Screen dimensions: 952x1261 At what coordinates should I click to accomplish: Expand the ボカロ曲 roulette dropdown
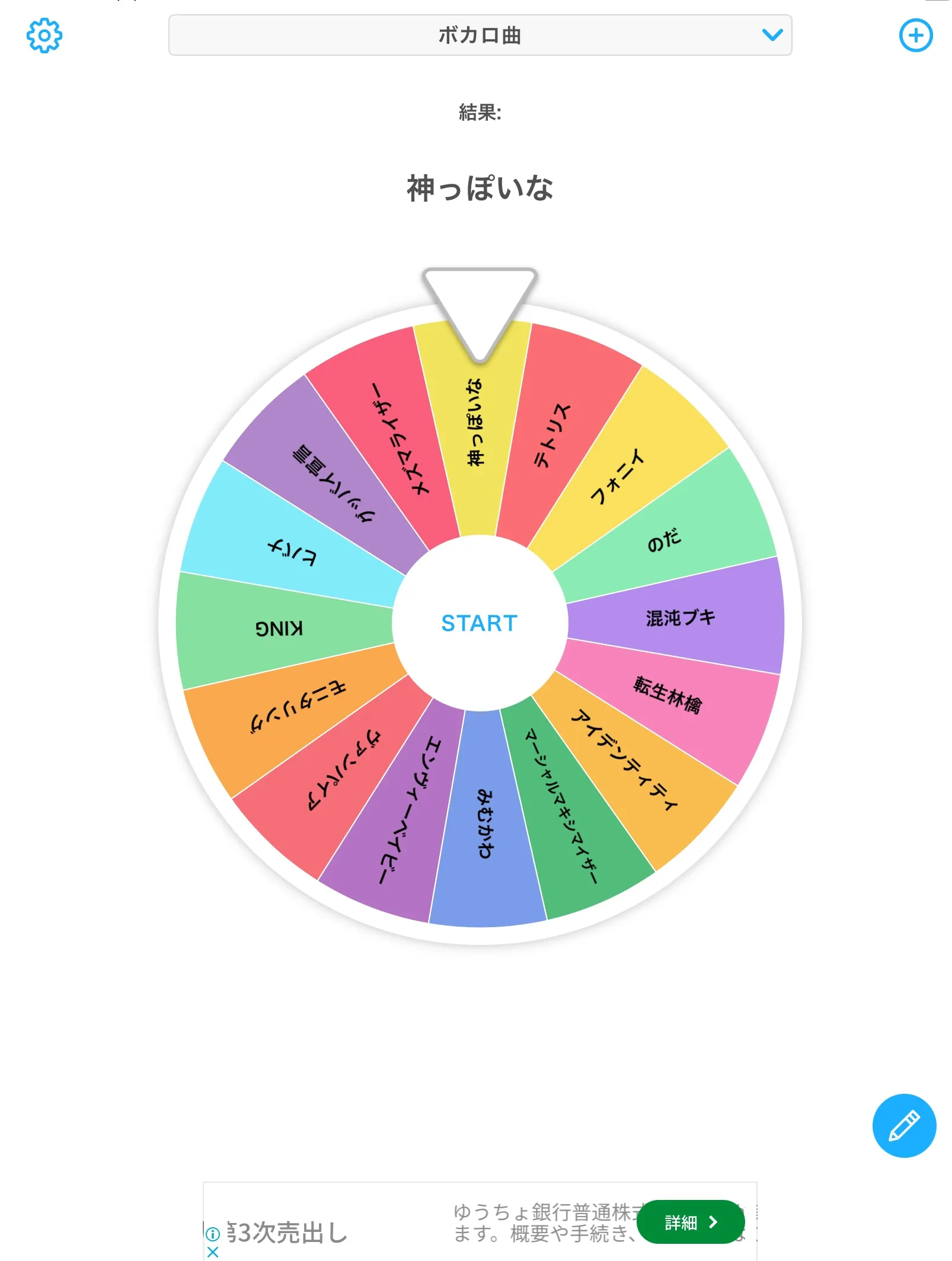click(480, 36)
